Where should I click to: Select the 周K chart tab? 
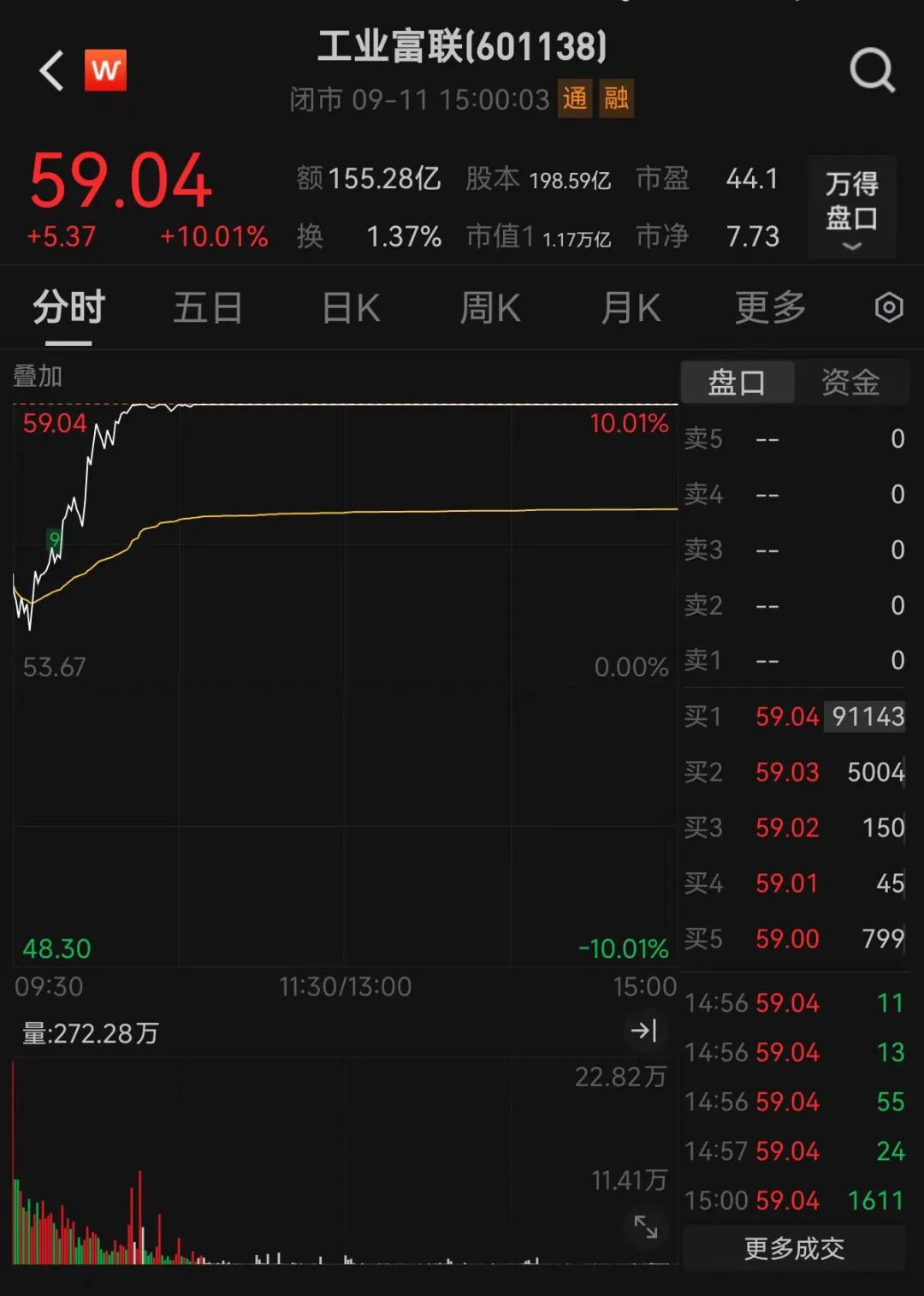click(x=490, y=308)
